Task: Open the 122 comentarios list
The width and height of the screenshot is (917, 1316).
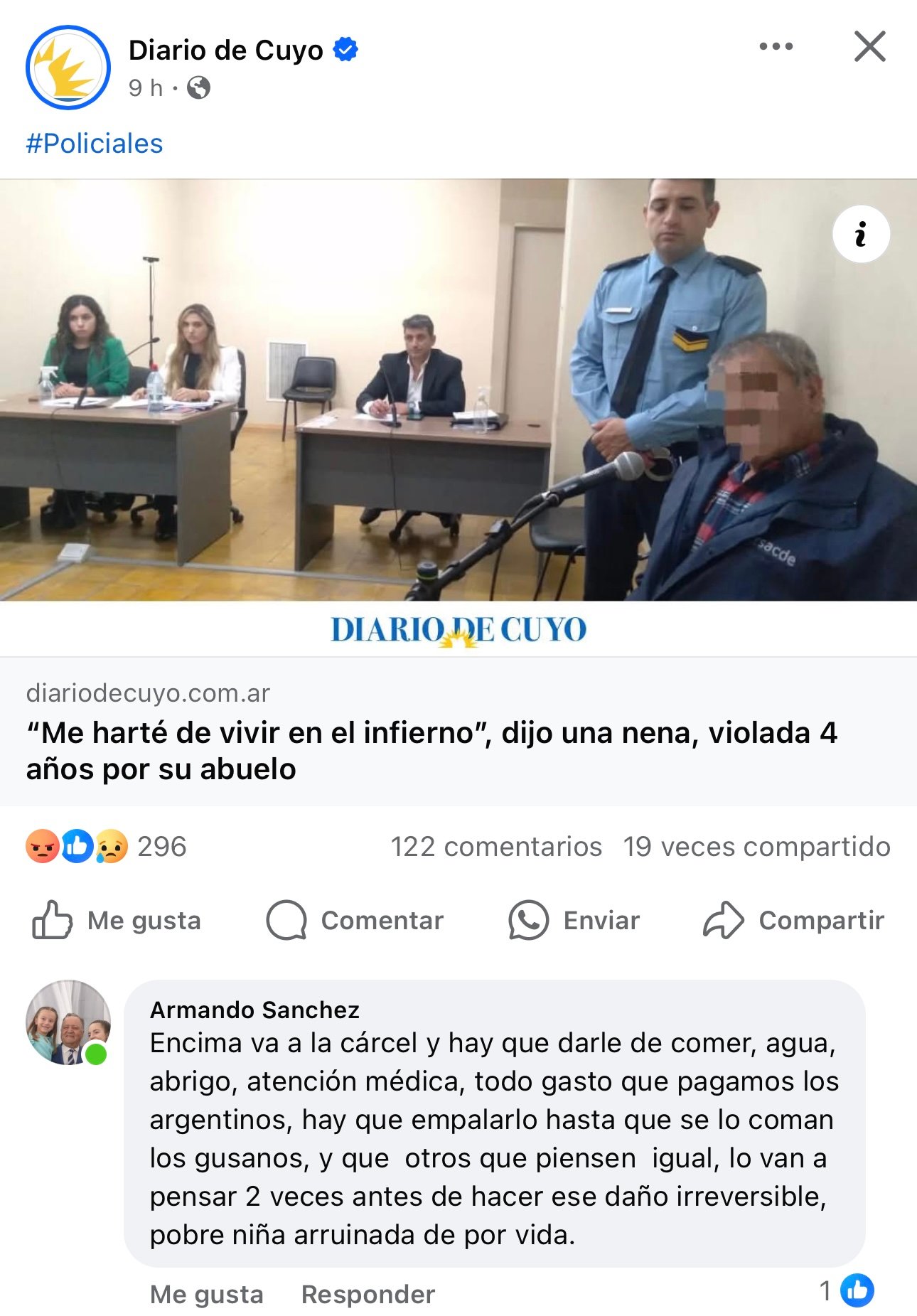Action: click(x=495, y=847)
